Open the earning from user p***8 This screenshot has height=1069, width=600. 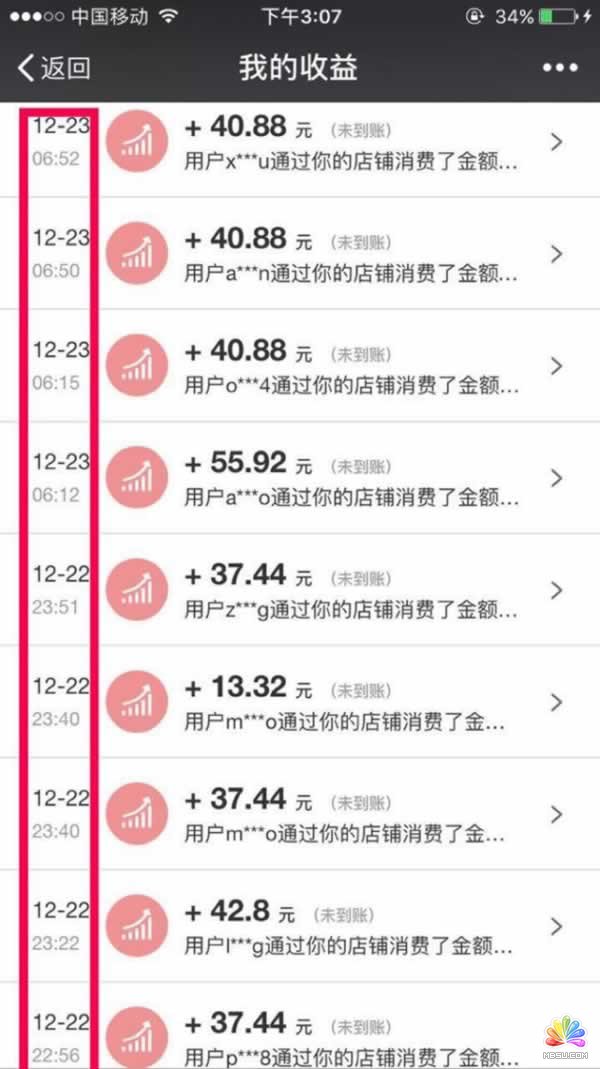point(350,1035)
